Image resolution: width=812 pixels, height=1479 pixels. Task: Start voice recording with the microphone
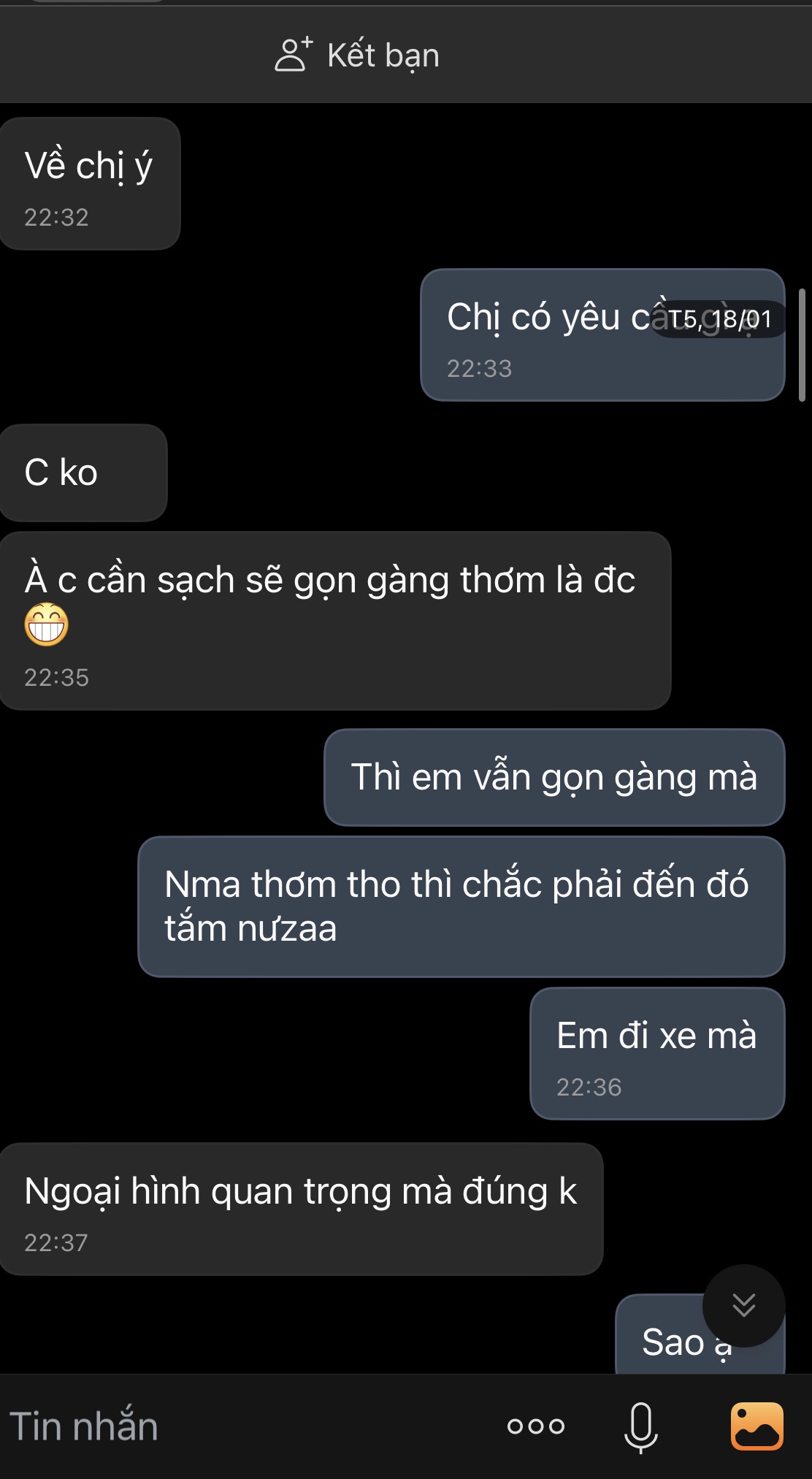(x=640, y=1426)
